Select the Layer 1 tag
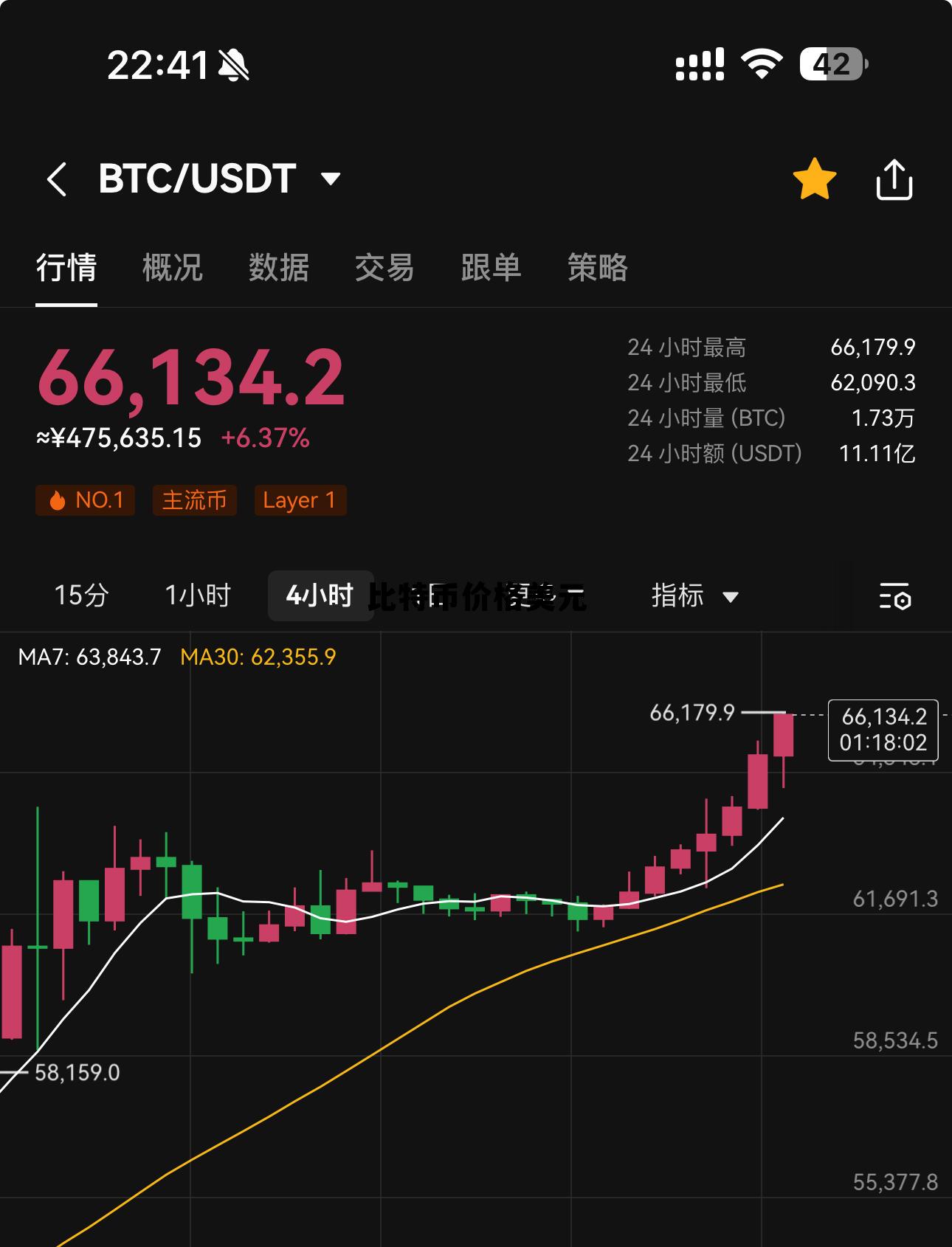 [x=300, y=500]
